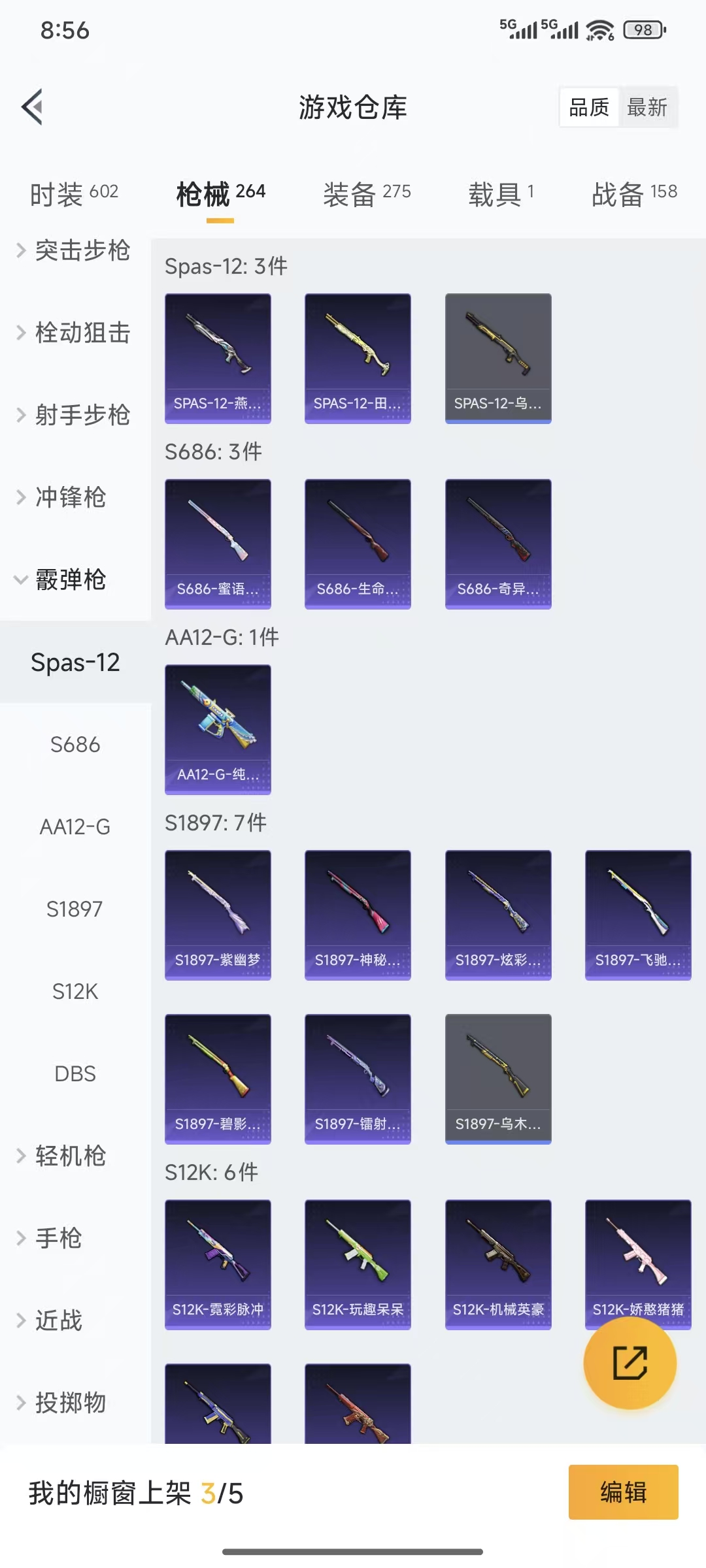Select the S1897-紫幽梦 weapon thumbnail
Screen dimensions: 706x1568
point(218,913)
